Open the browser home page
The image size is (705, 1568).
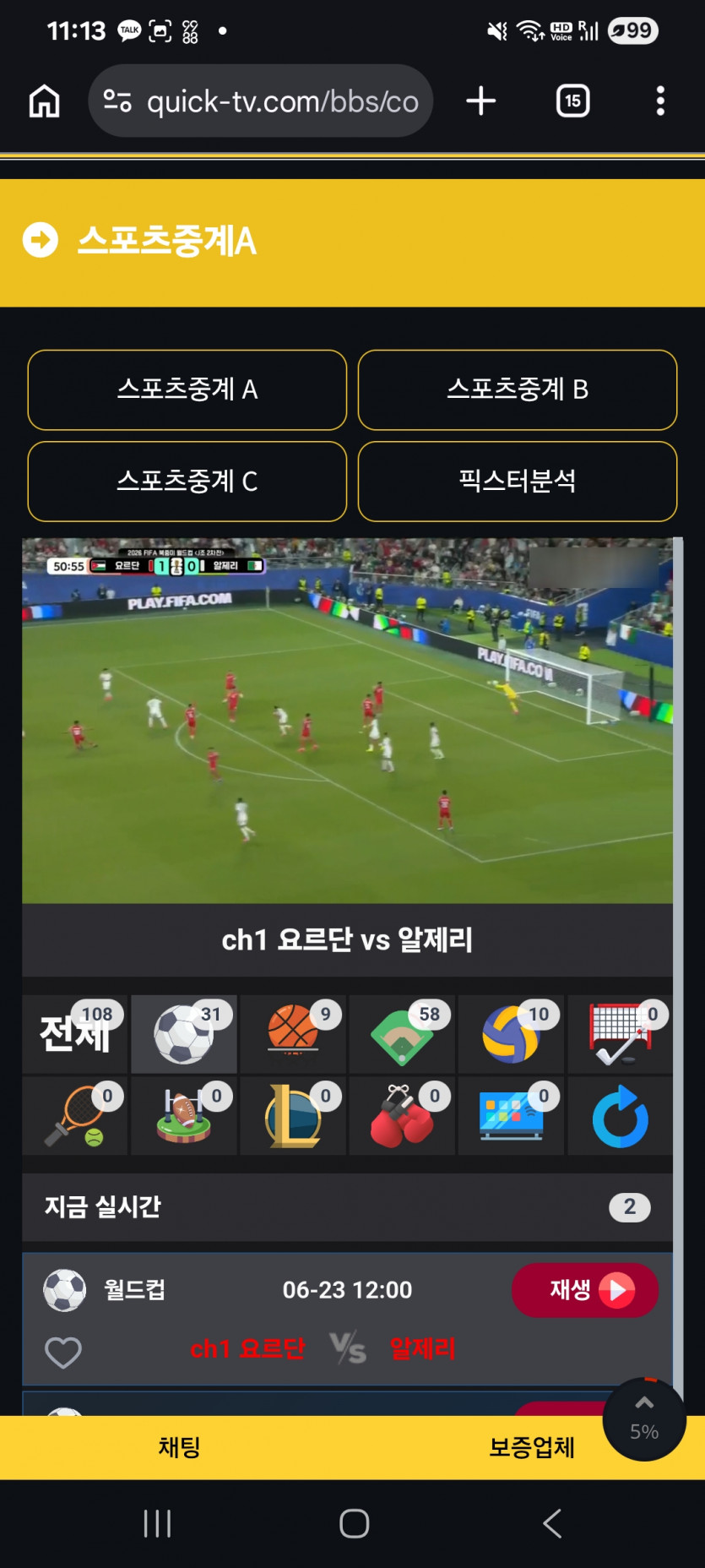pos(44,101)
